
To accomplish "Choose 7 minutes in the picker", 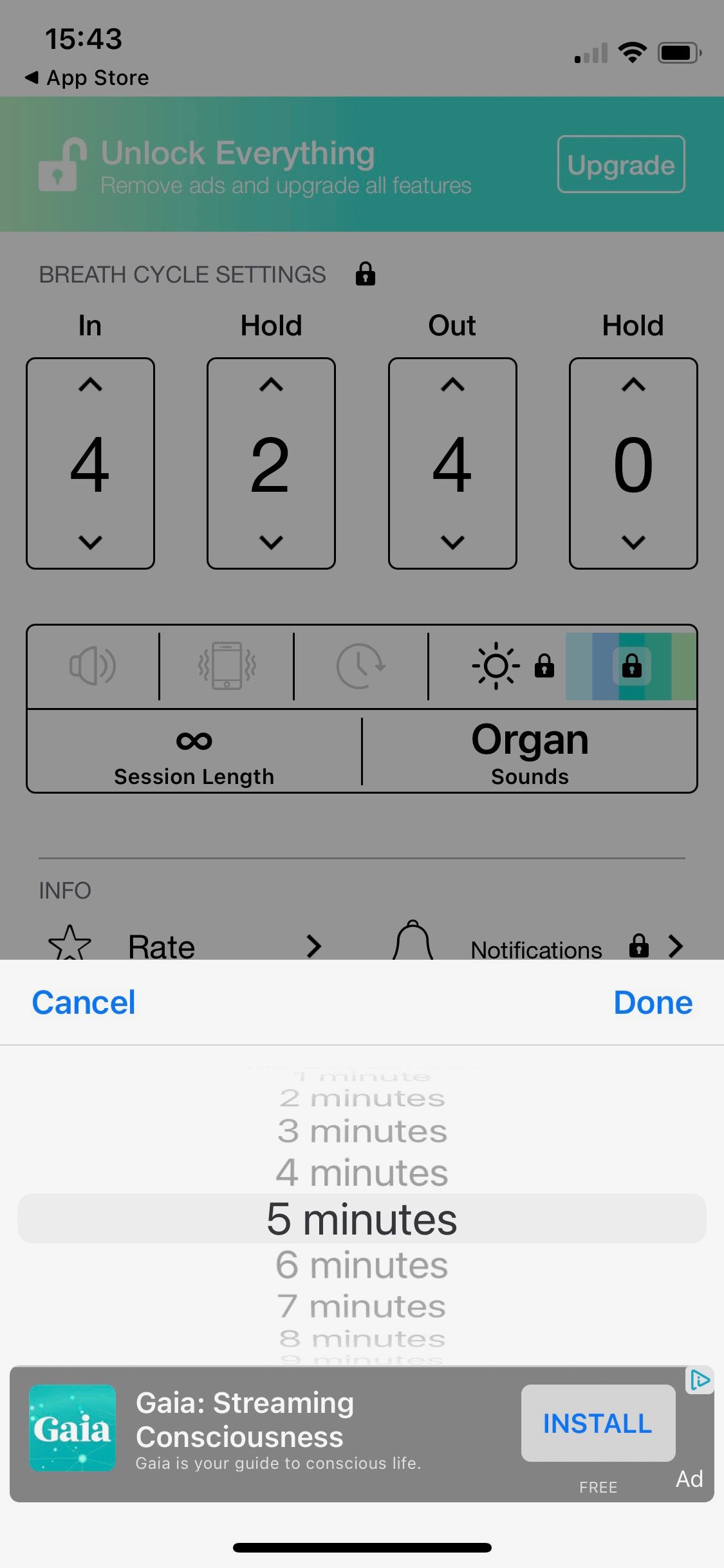I will click(x=362, y=1307).
